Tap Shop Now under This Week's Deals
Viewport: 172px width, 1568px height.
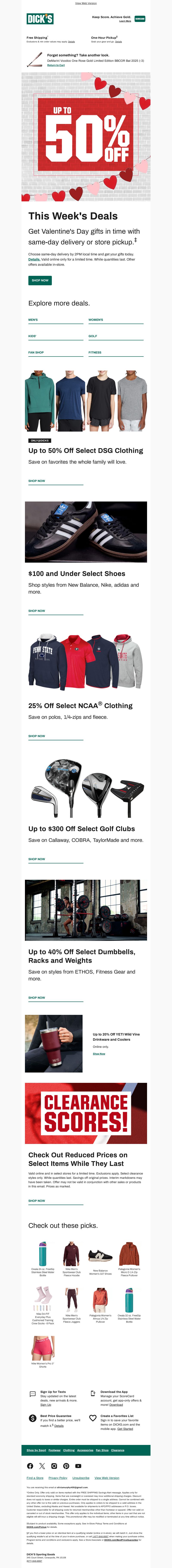coord(40,281)
